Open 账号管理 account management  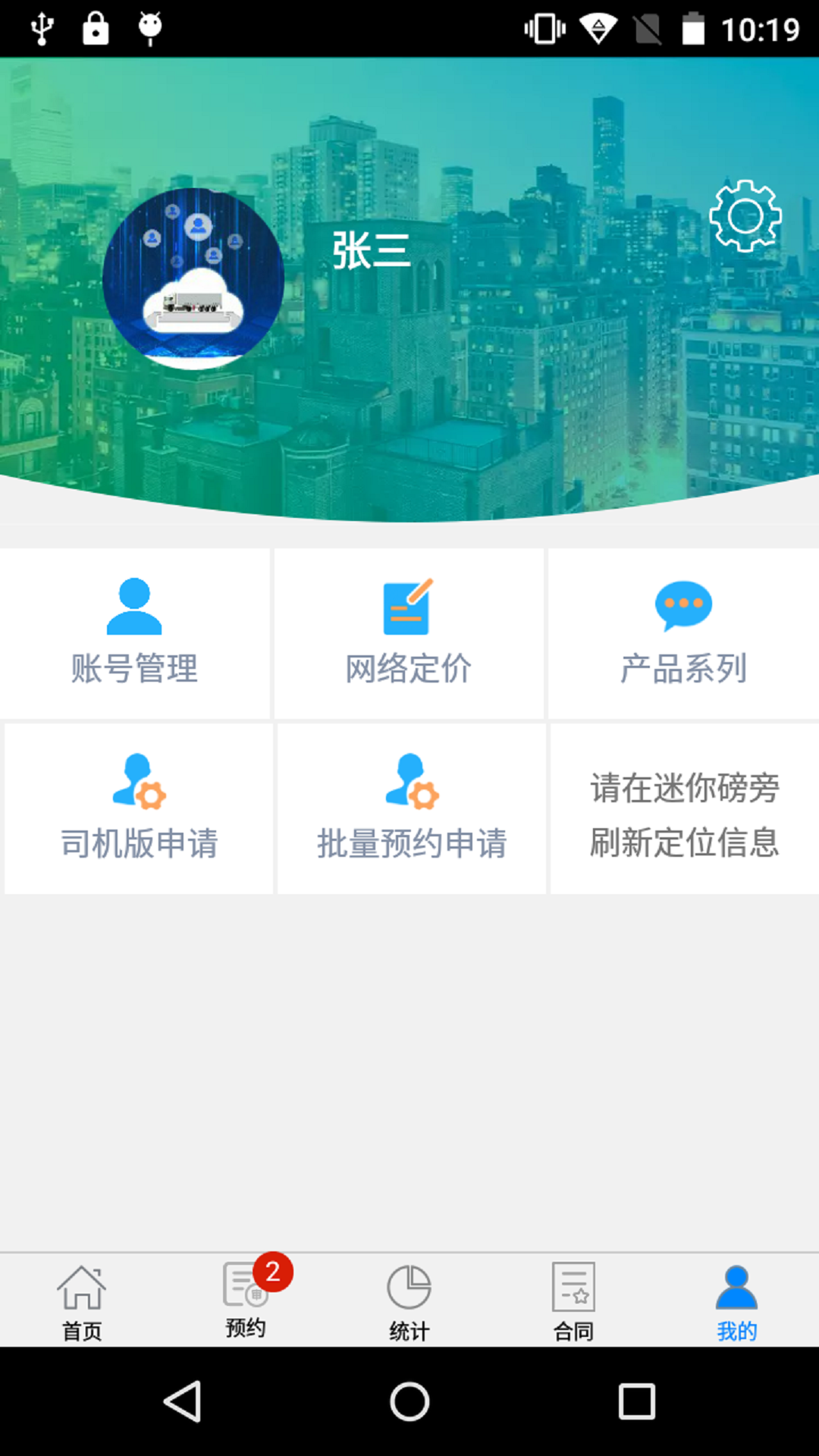(135, 633)
